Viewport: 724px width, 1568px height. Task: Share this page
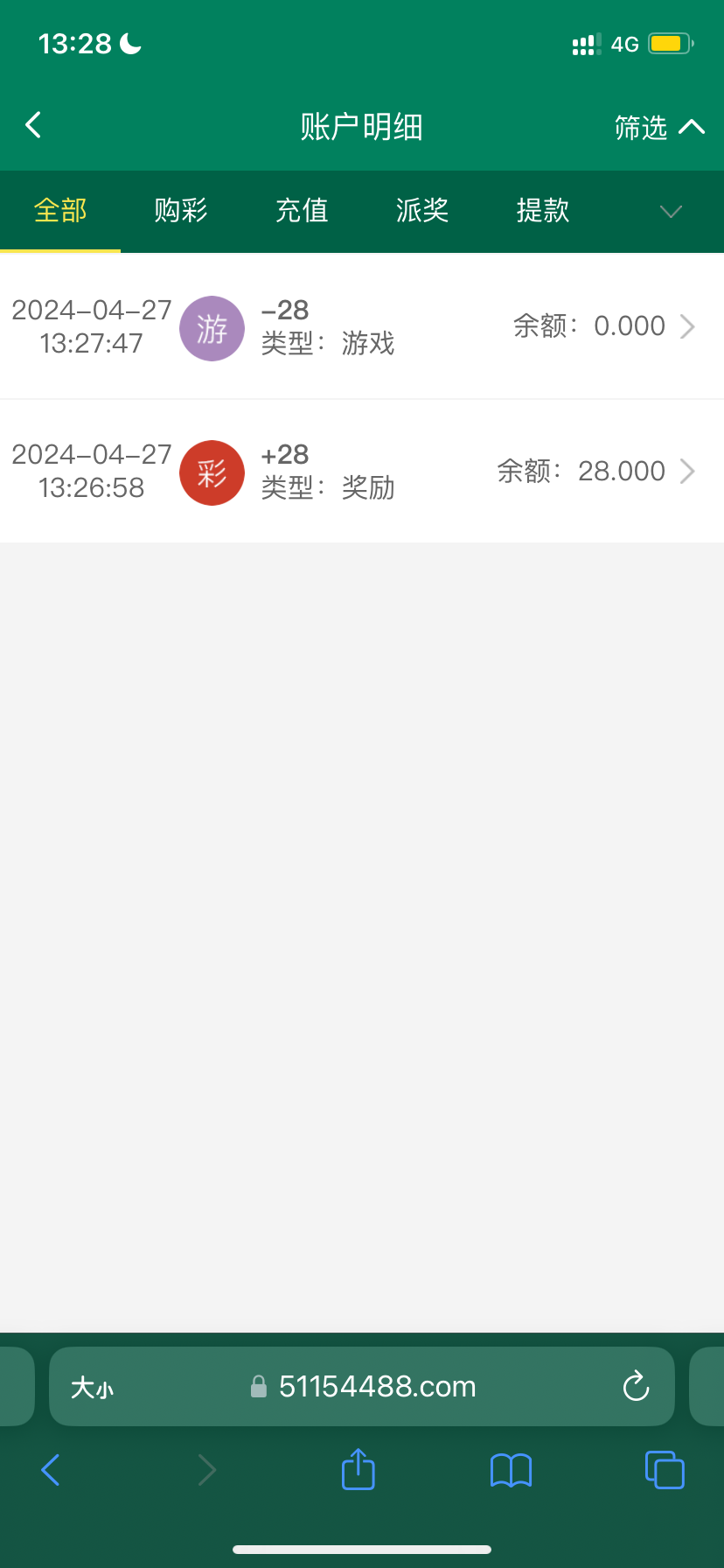[359, 1469]
